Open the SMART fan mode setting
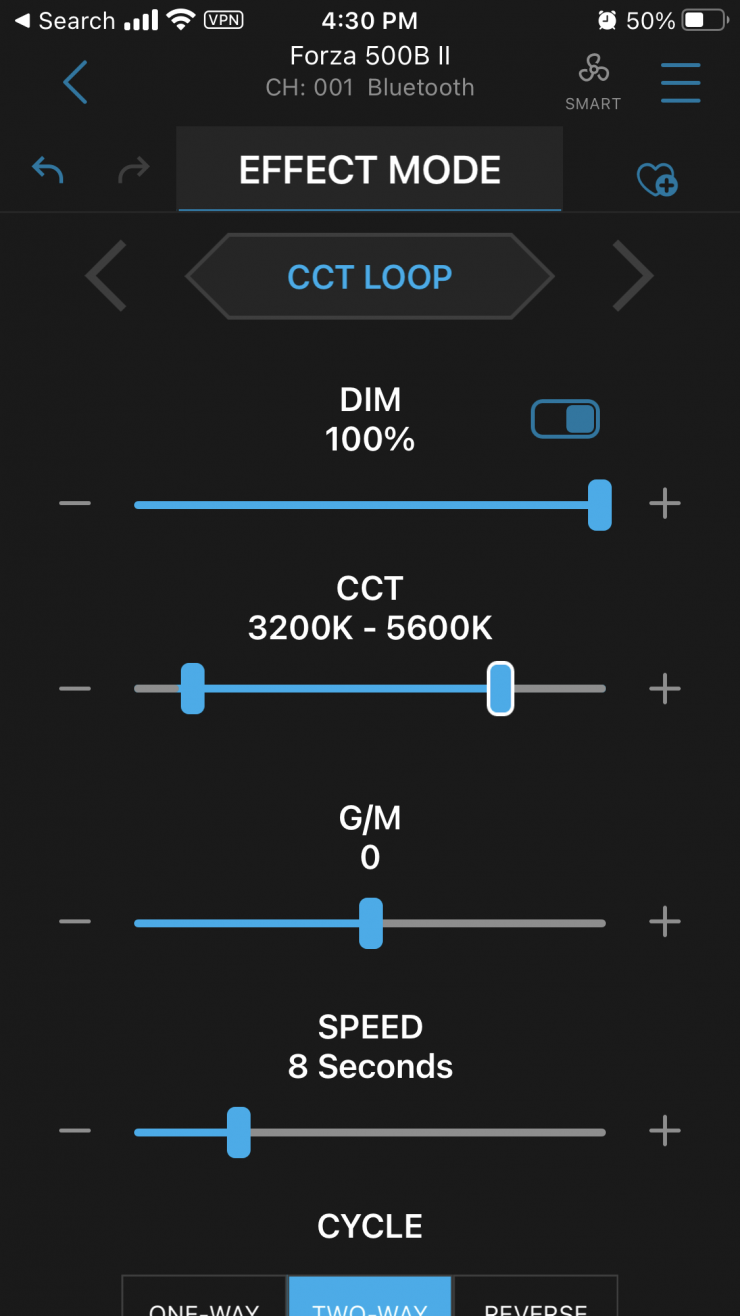Screen dimensions: 740x1316 [x=593, y=80]
